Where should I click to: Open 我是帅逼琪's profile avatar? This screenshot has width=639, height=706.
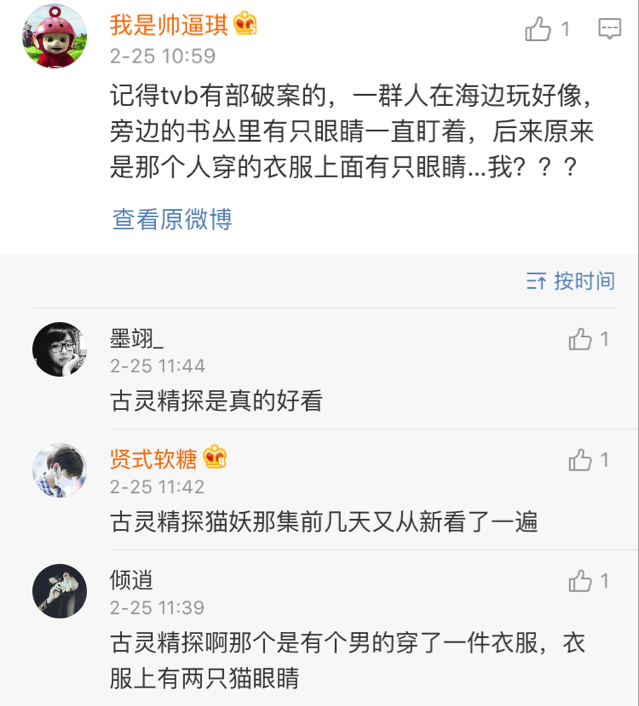point(54,36)
